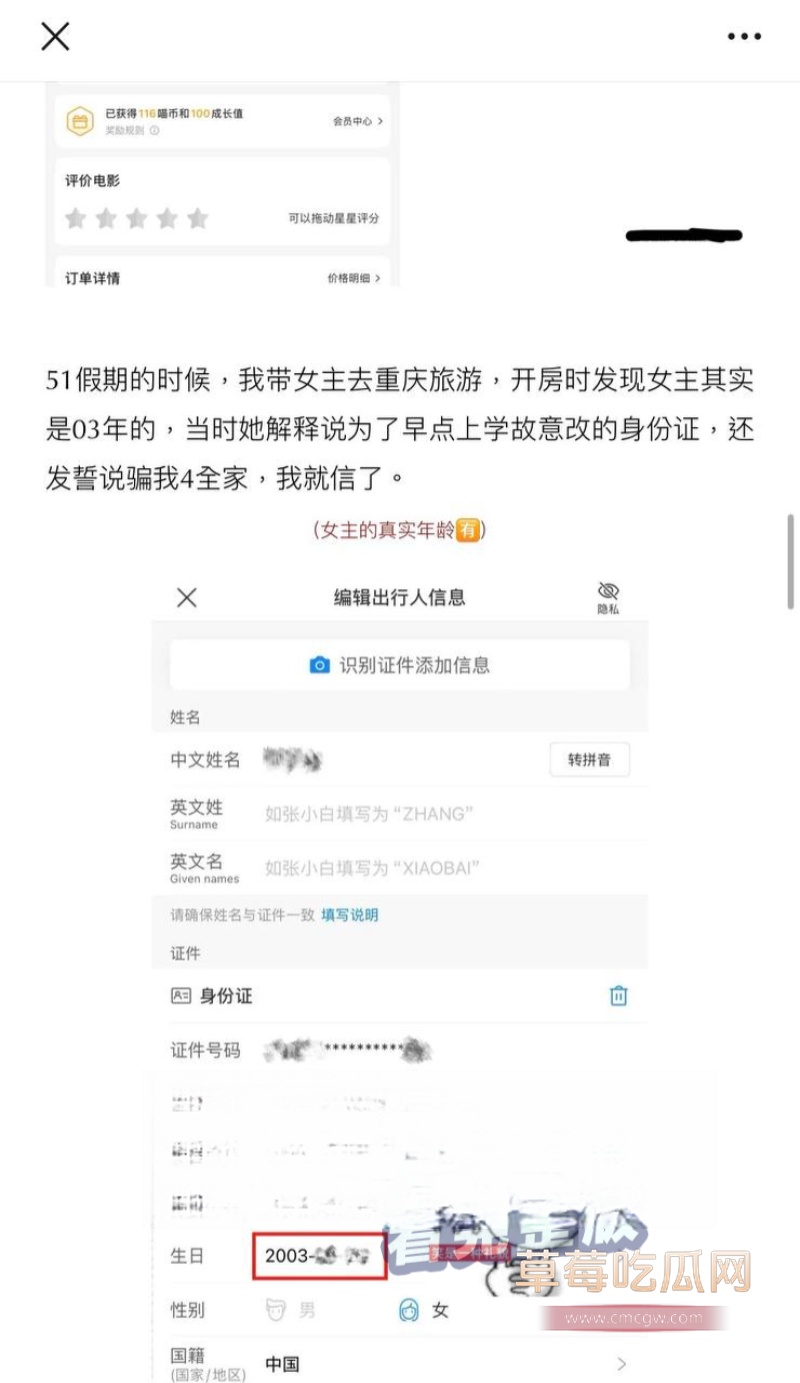Tap the 转拼音 button

click(590, 759)
